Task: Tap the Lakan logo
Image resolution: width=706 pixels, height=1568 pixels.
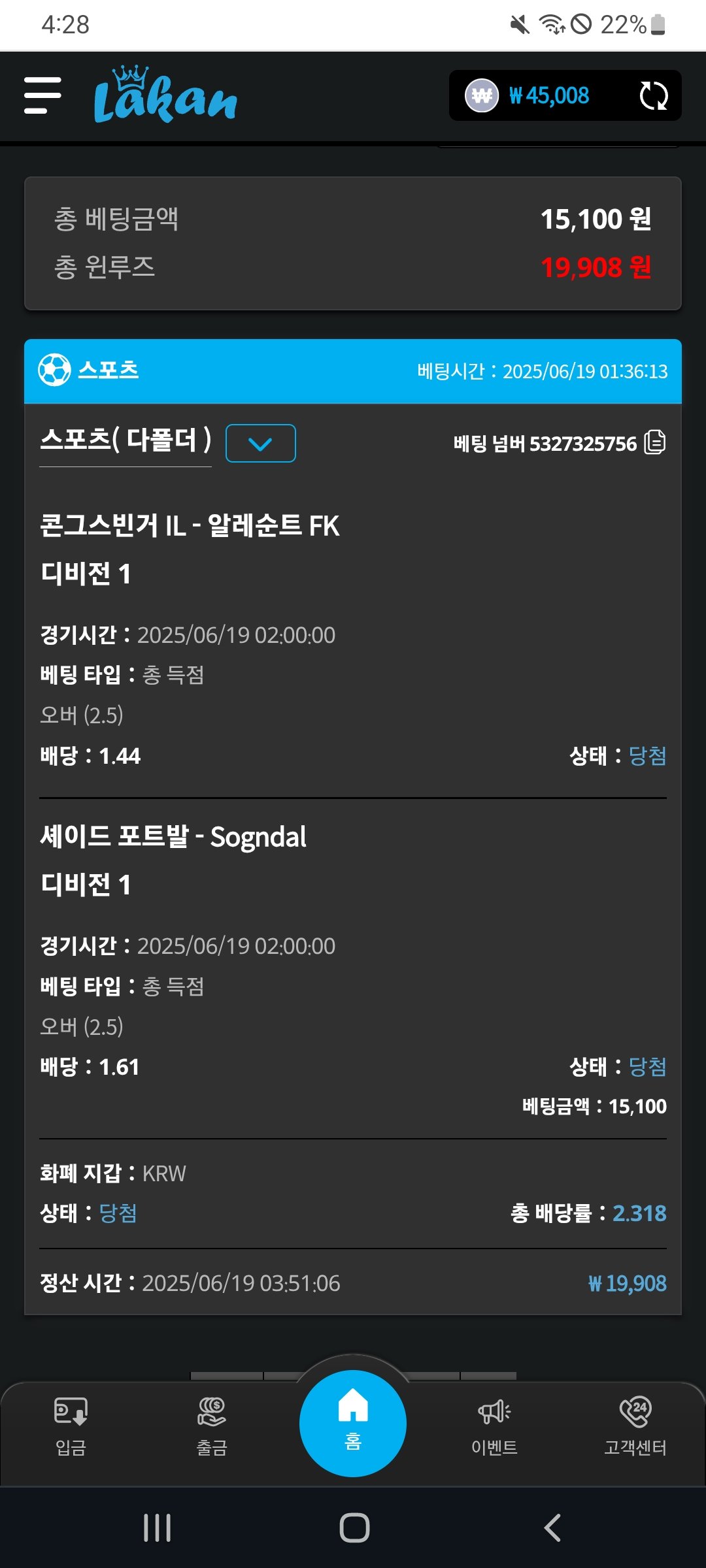Action: click(165, 95)
